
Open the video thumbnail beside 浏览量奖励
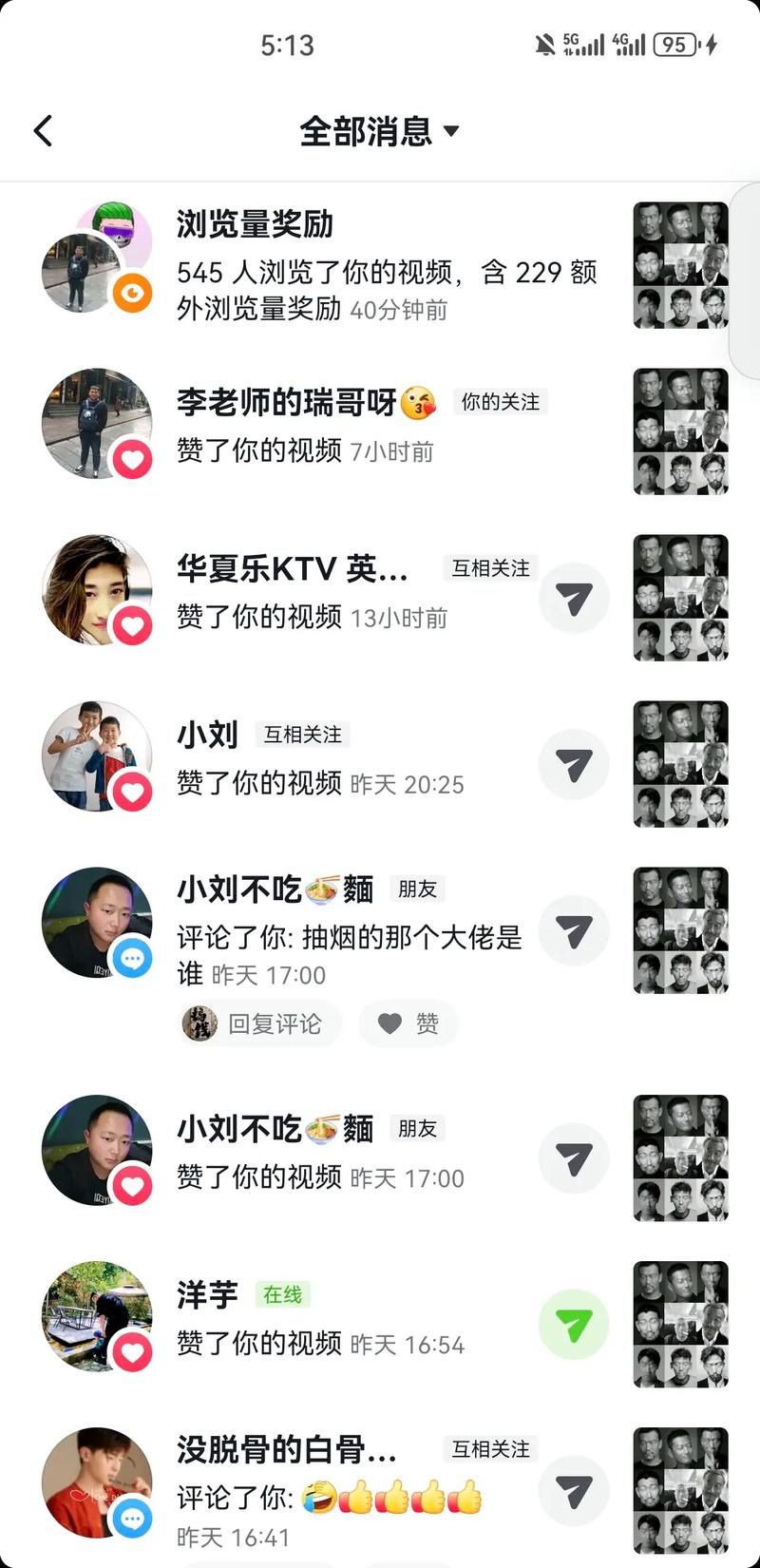point(680,265)
